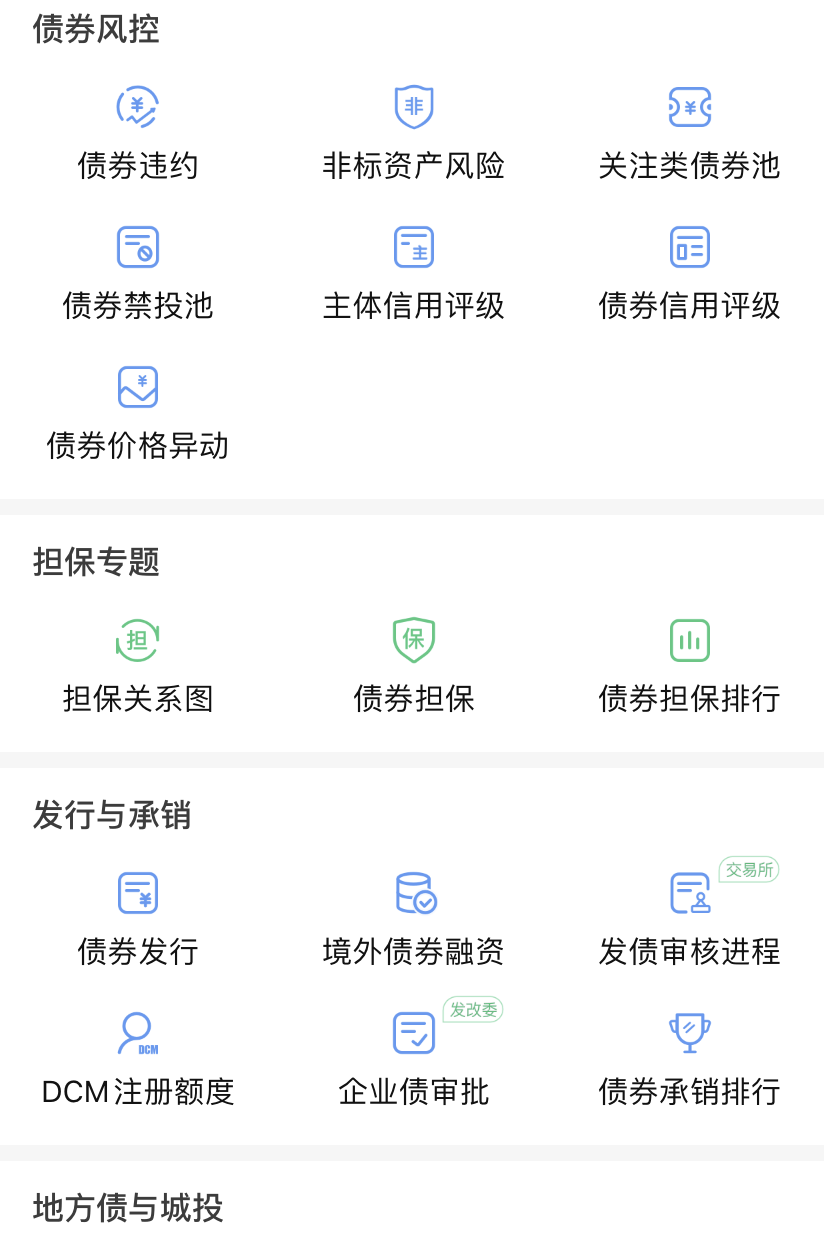Viewport: 824px width, 1235px height.
Task: Open 境外债券融资
Action: click(x=413, y=918)
